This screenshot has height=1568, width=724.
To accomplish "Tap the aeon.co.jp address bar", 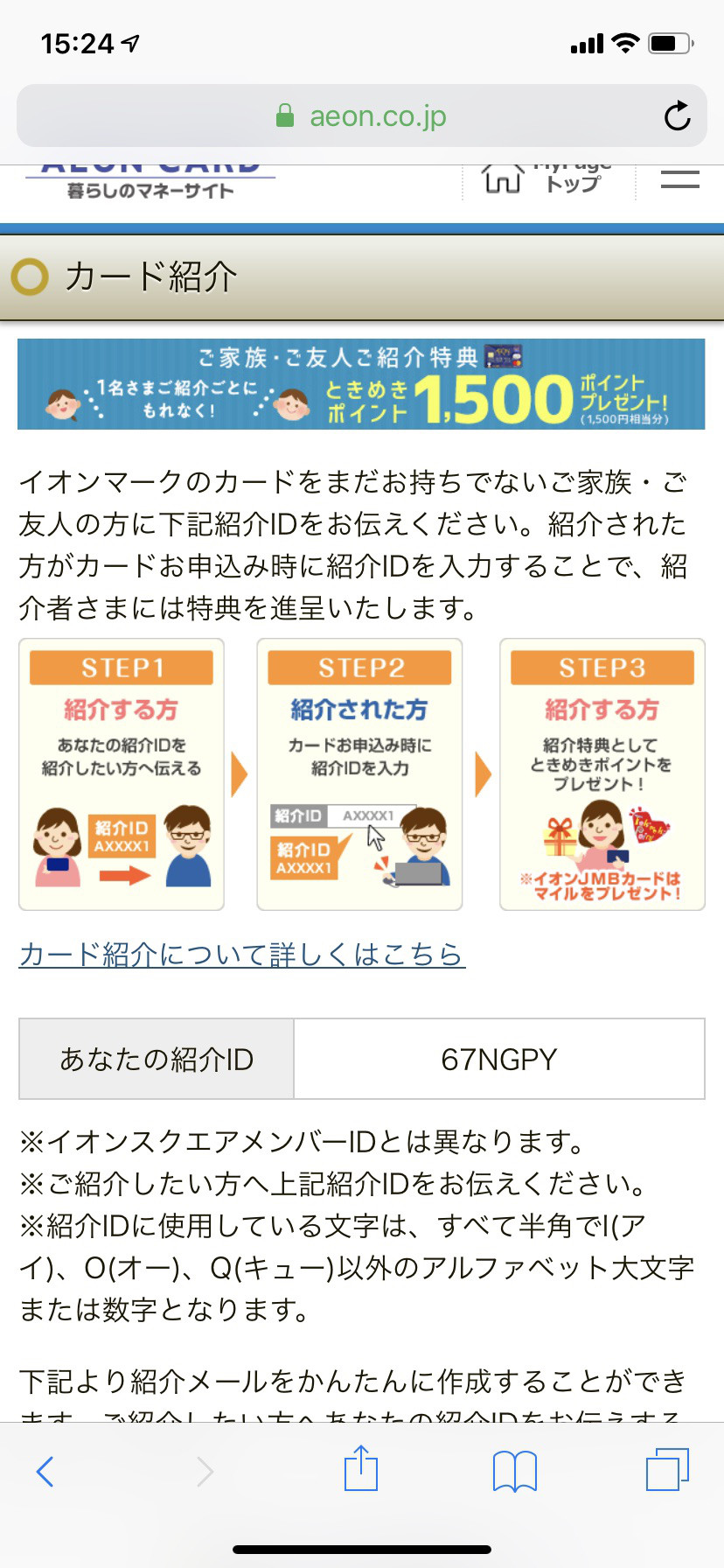I will [x=360, y=116].
